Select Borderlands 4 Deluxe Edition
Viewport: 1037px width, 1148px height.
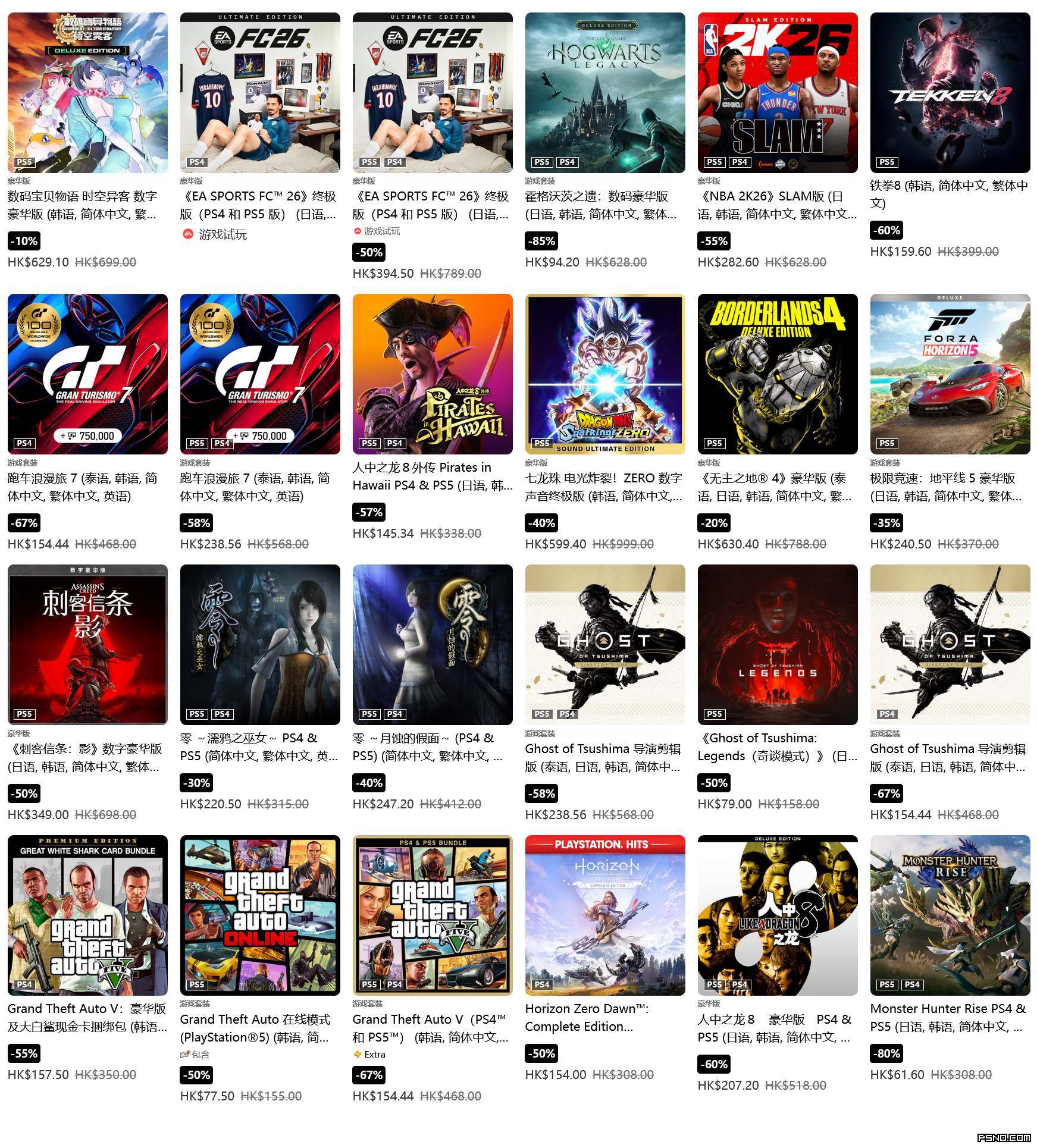pyautogui.click(x=778, y=374)
